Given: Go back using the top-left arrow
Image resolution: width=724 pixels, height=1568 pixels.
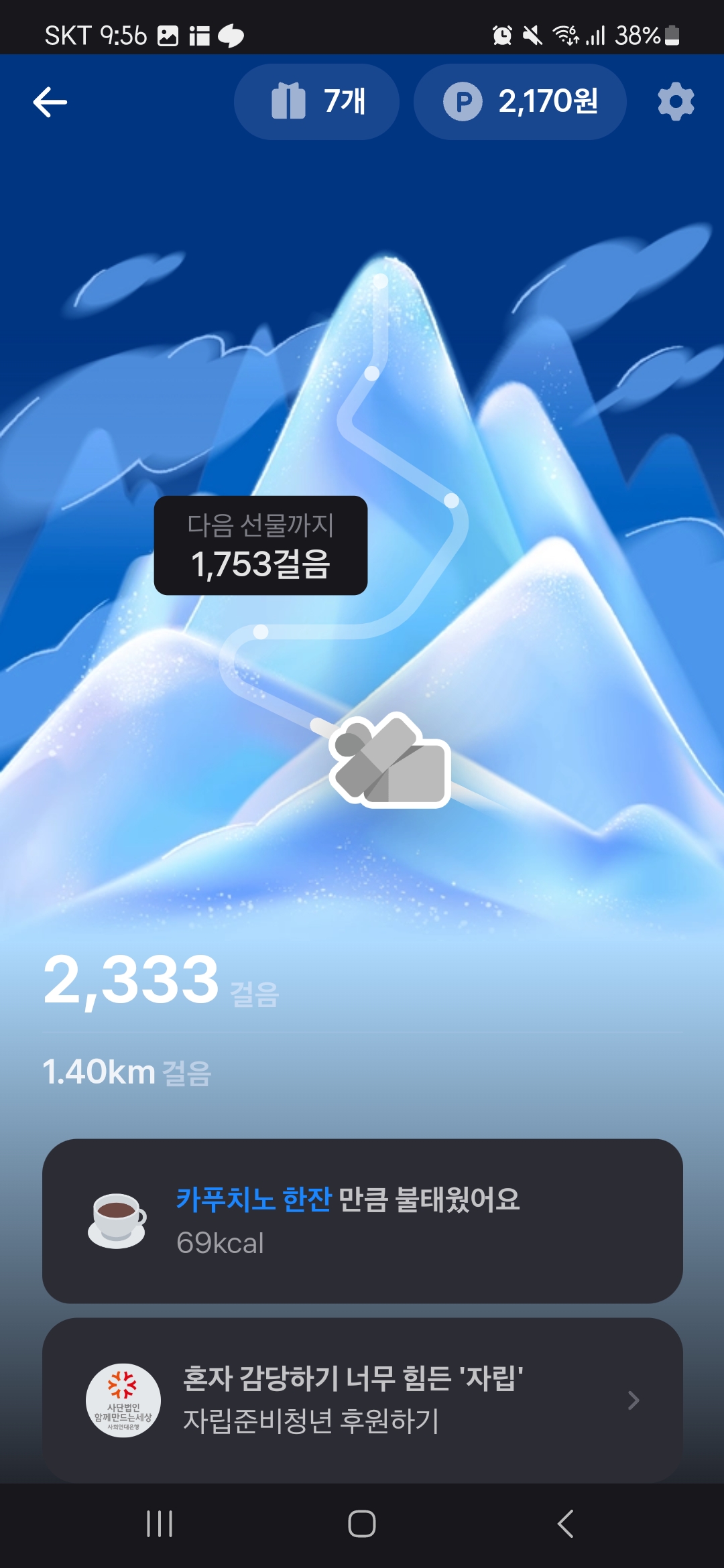Looking at the screenshot, I should coord(50,103).
